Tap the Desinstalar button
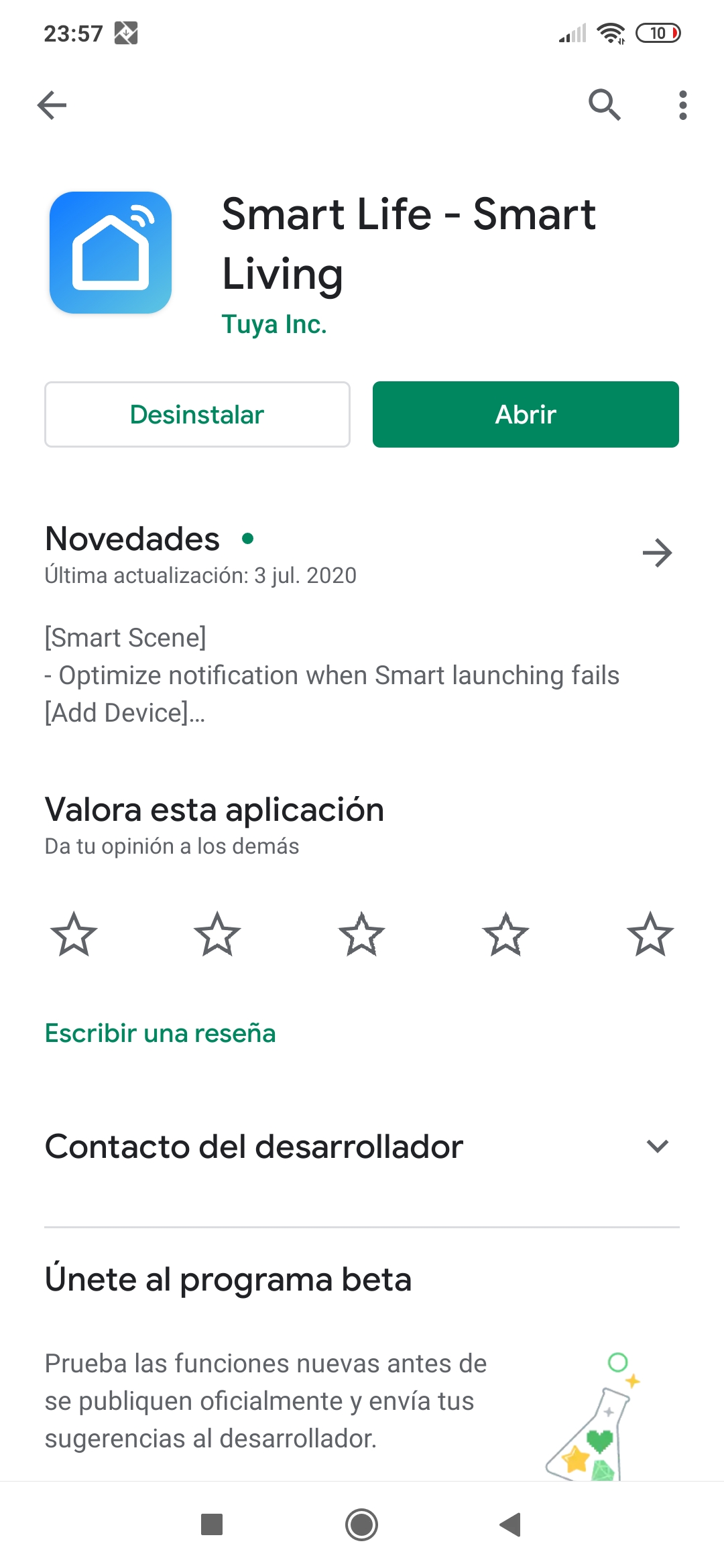The width and height of the screenshot is (724, 1568). pyautogui.click(x=197, y=414)
